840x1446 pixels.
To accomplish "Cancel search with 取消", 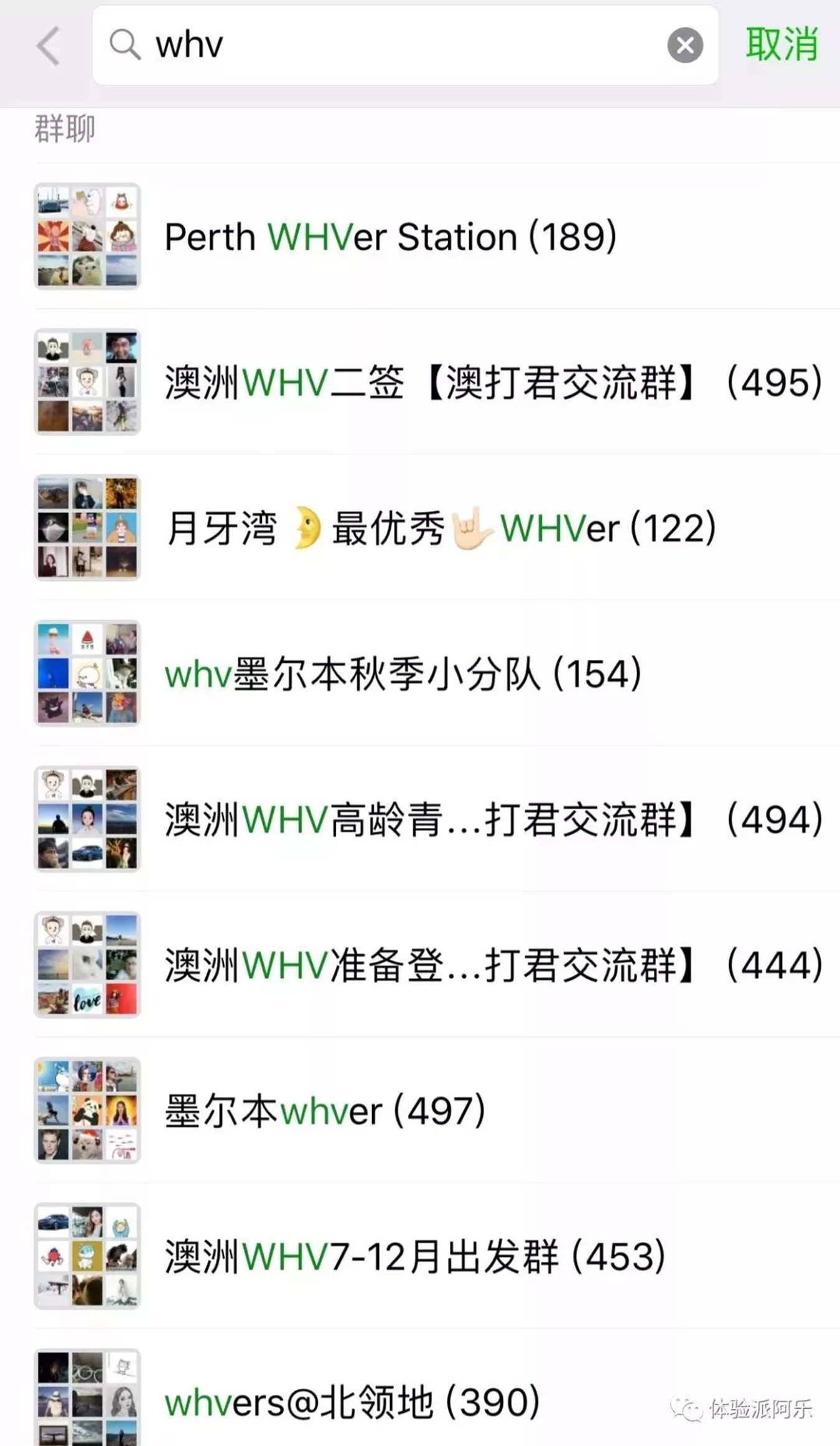I will point(782,45).
